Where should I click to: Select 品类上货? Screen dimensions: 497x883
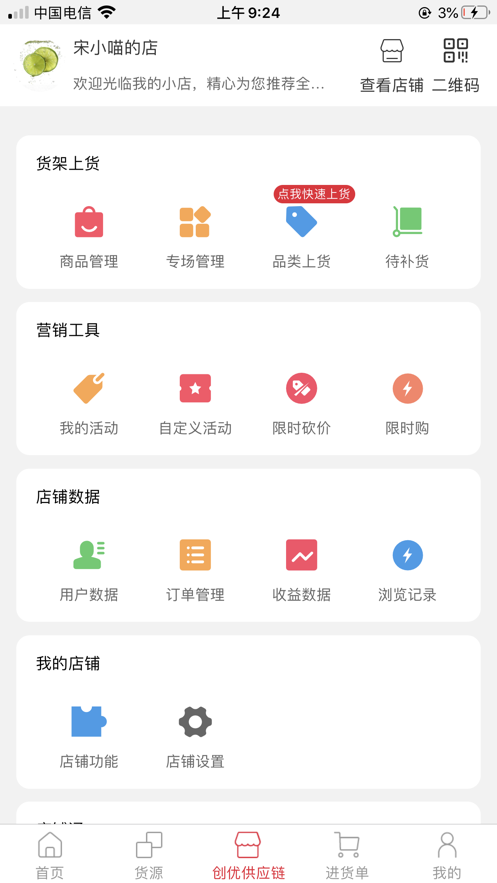tap(302, 237)
